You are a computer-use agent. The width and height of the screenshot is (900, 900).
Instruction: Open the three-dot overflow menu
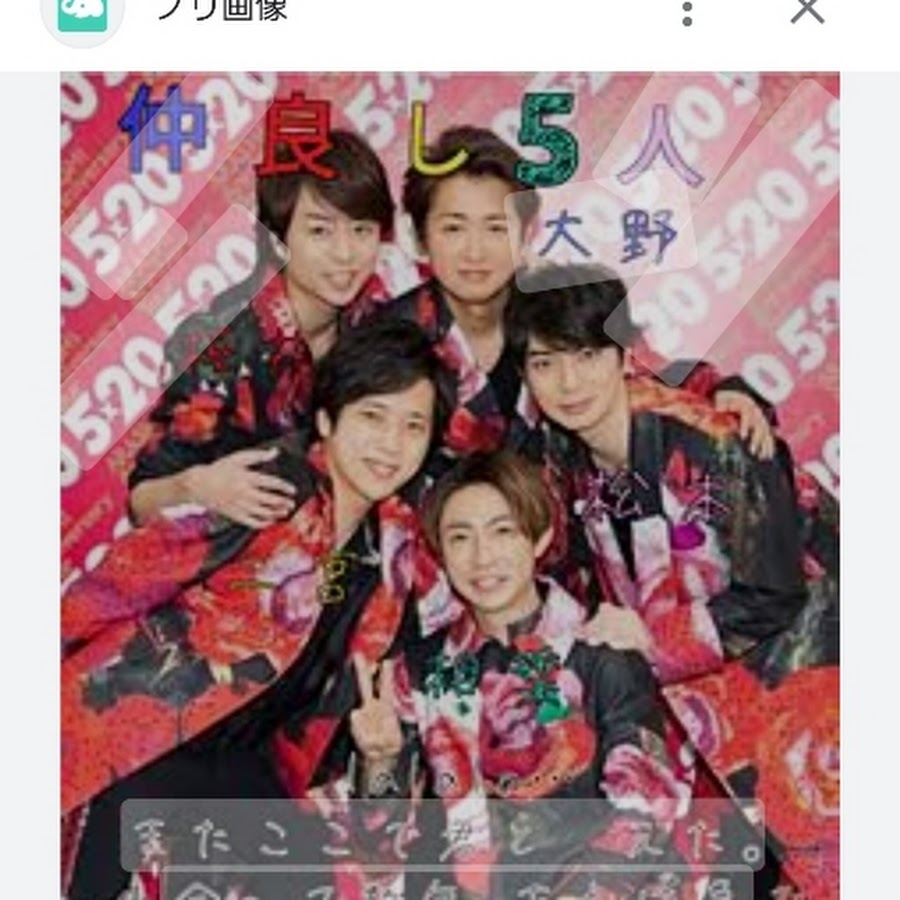pyautogui.click(x=687, y=12)
